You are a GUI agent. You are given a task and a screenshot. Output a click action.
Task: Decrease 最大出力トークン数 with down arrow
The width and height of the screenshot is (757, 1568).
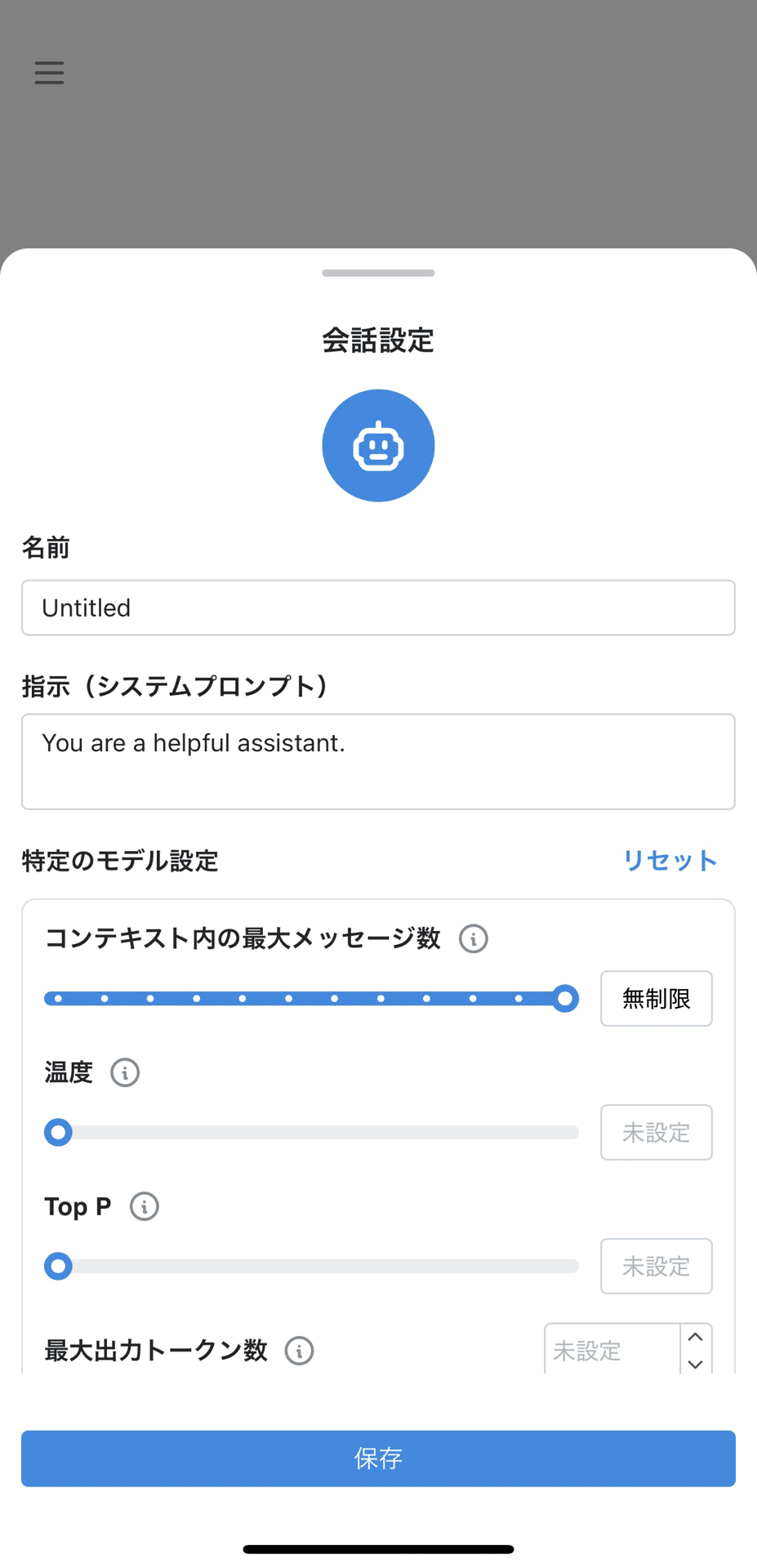(x=696, y=1364)
